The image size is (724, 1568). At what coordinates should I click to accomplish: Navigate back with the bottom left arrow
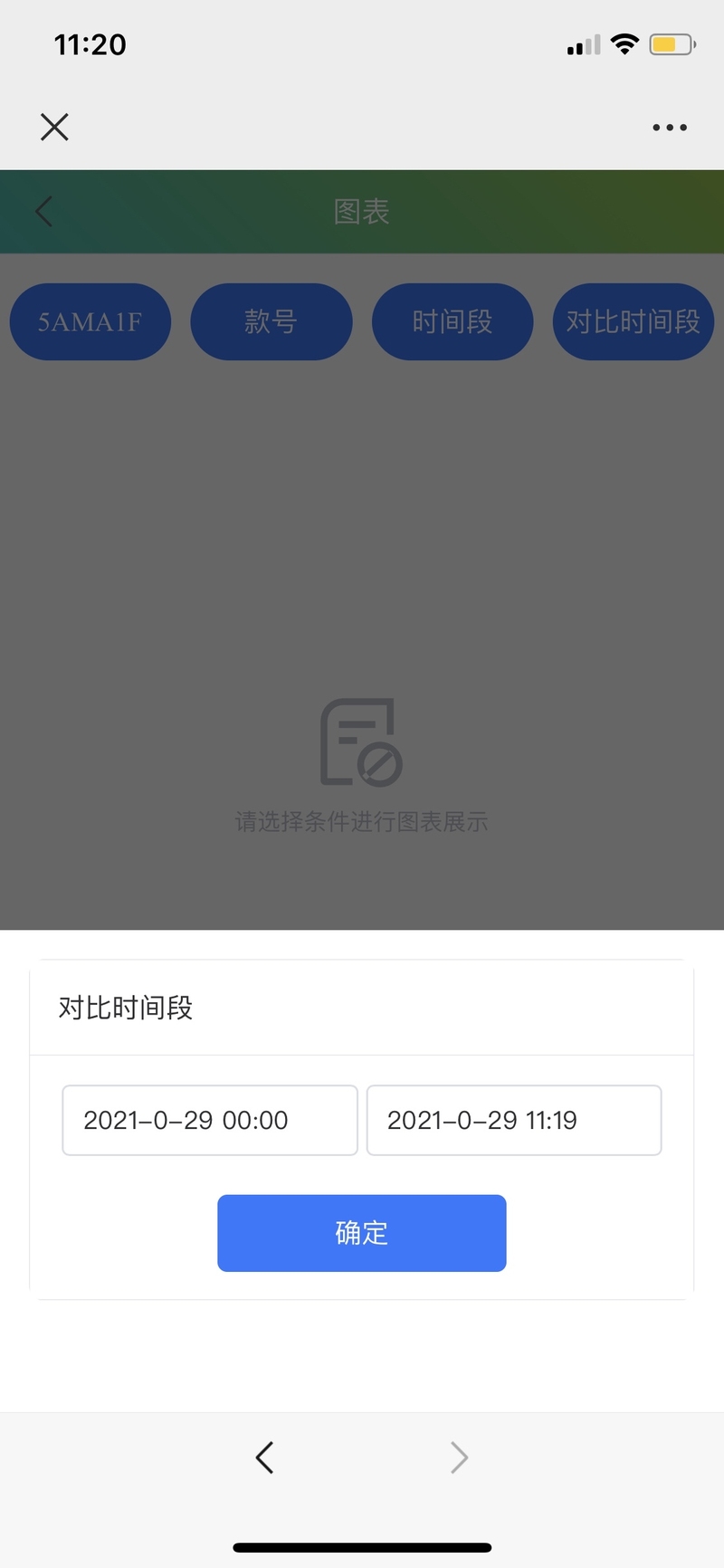(x=264, y=1458)
